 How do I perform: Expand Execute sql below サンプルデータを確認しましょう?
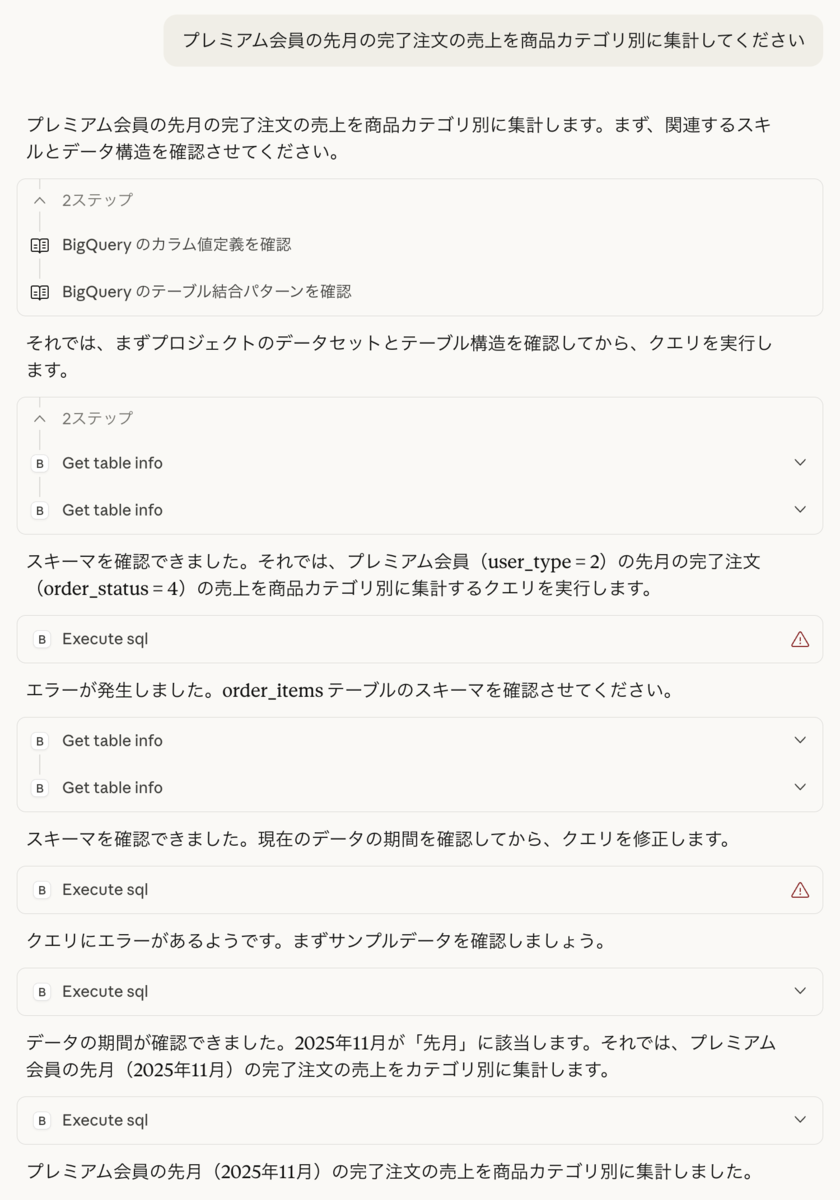click(x=419, y=992)
